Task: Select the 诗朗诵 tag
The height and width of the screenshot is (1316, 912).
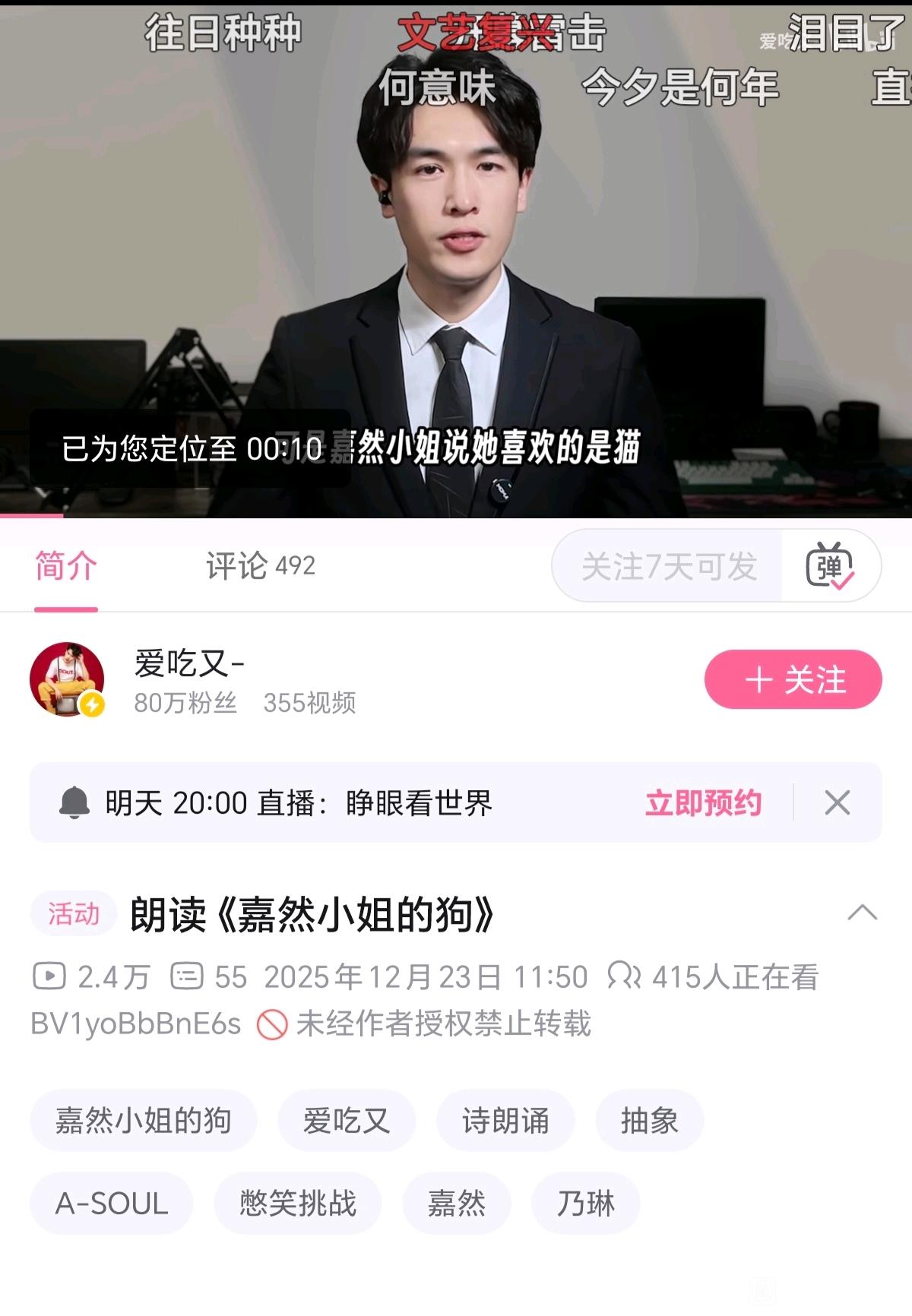Action: 505,1121
